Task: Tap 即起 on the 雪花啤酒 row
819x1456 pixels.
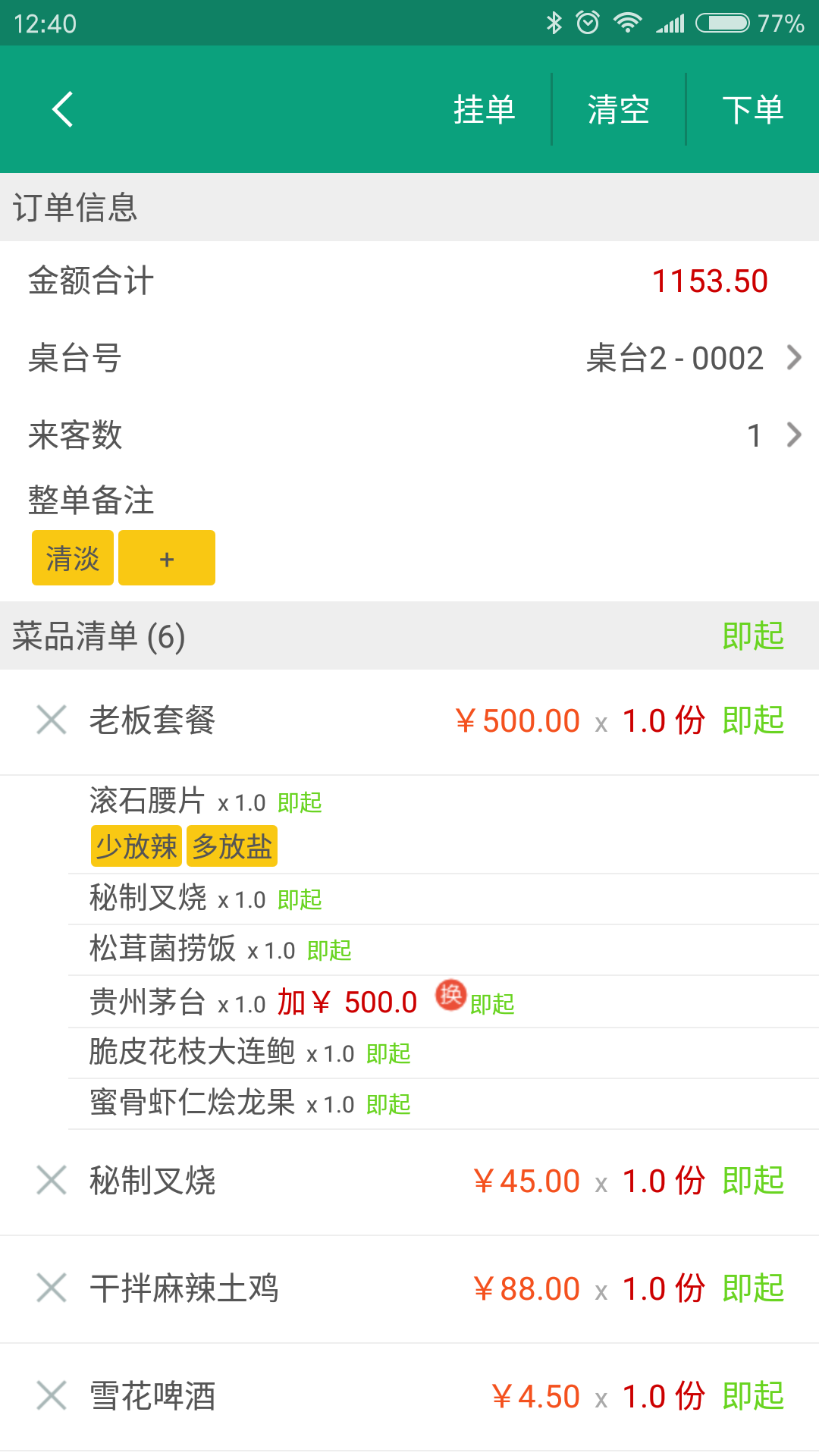Action: point(753,1396)
